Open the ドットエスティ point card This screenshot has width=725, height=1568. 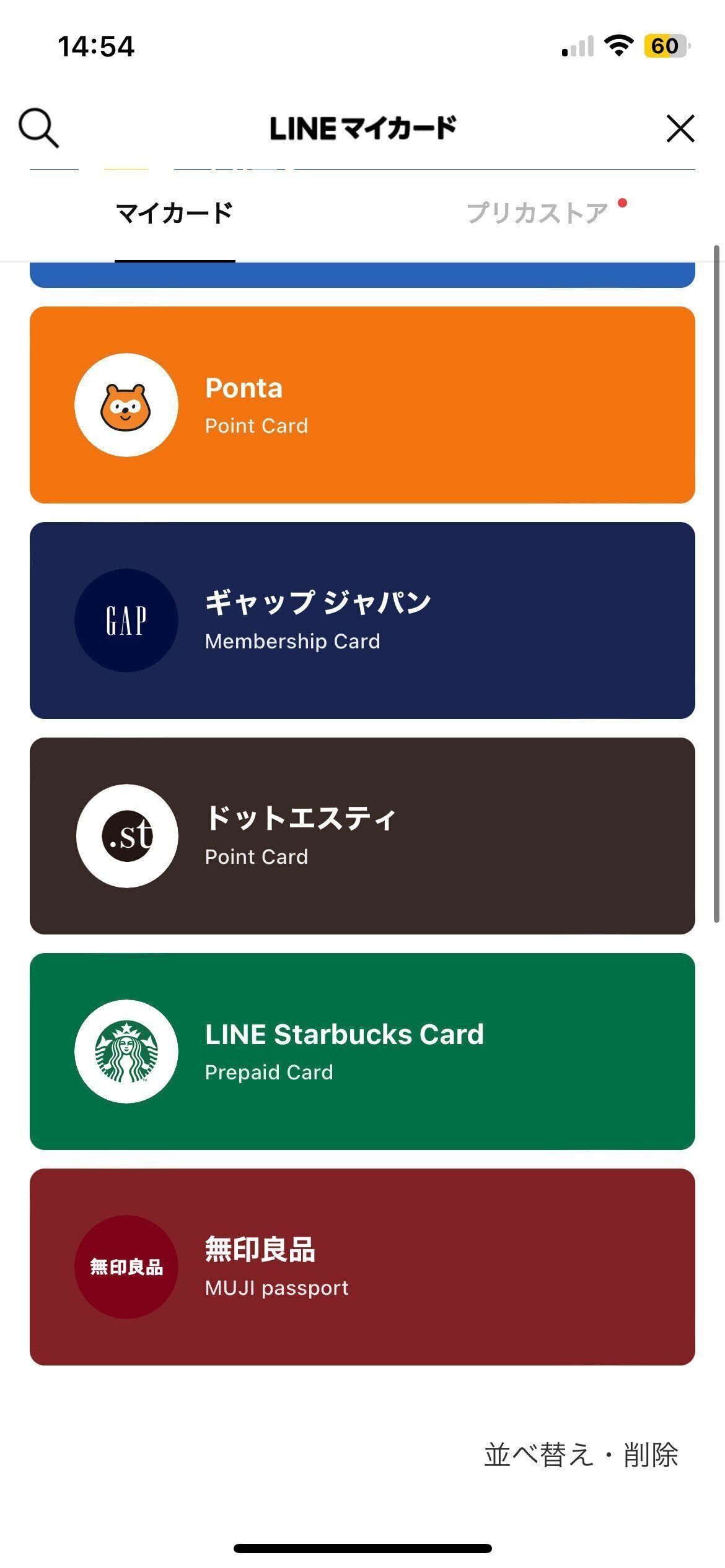[x=362, y=835]
